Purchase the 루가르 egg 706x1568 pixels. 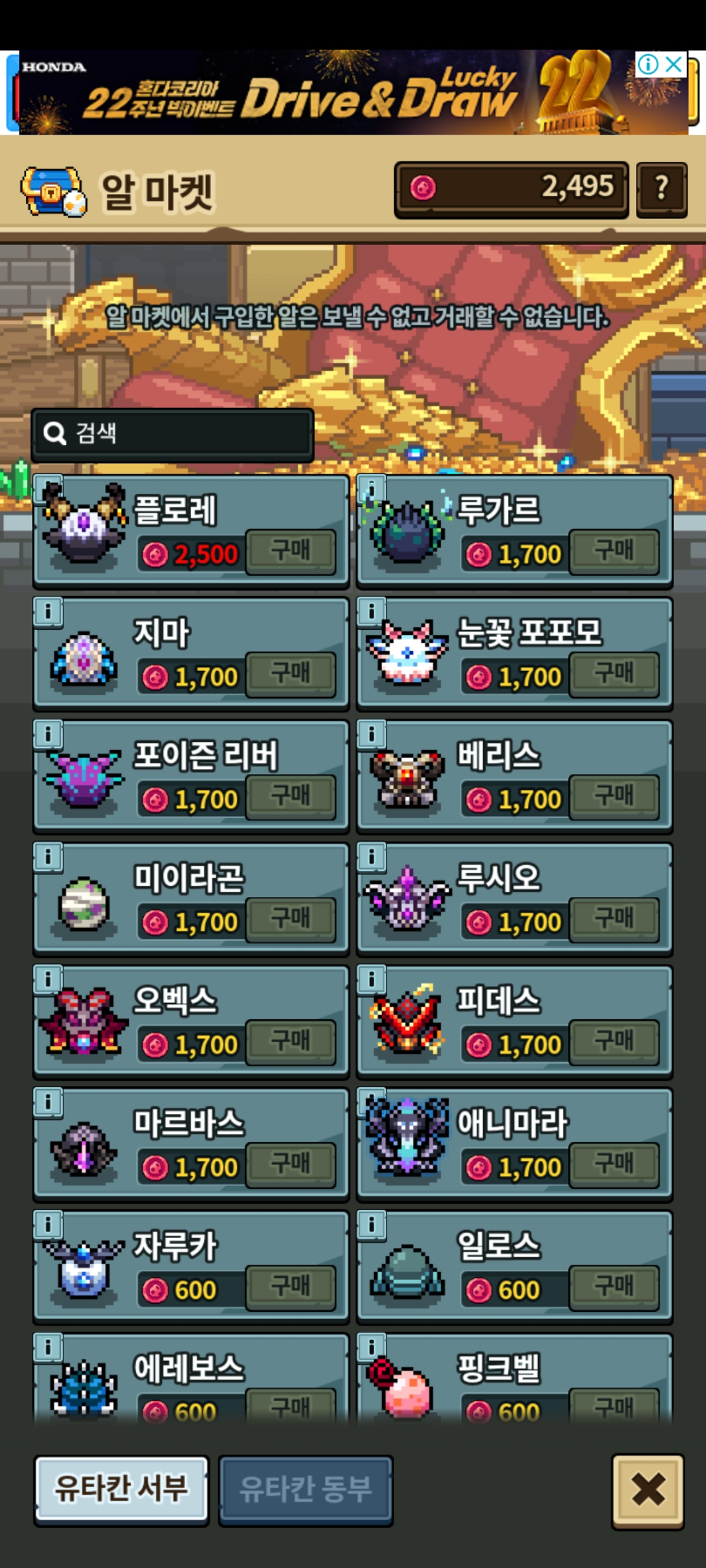[614, 551]
